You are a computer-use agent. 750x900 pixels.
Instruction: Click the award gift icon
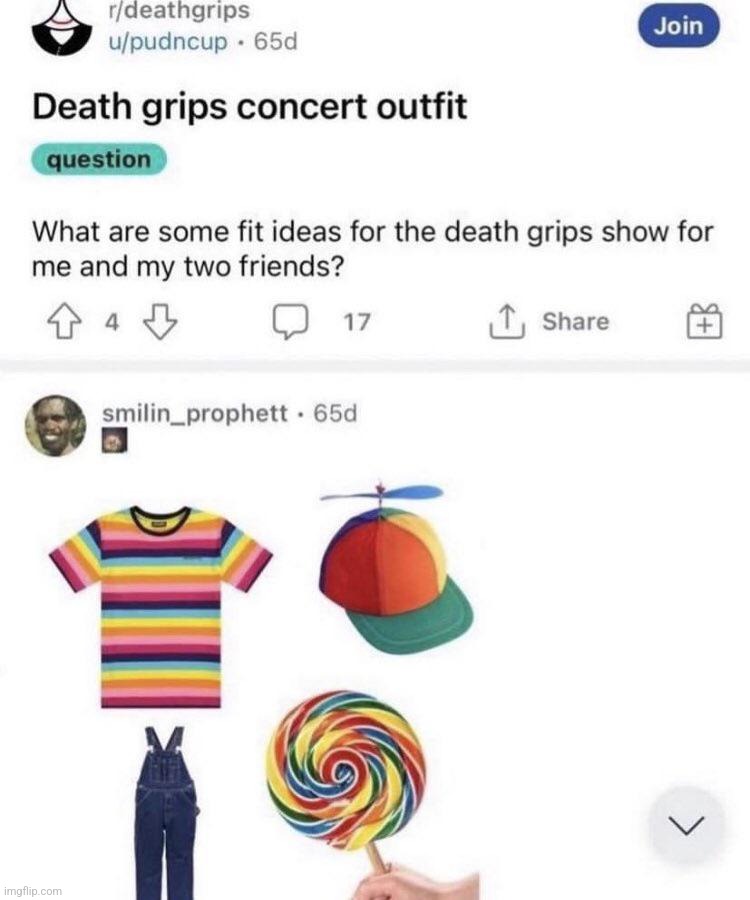[705, 321]
